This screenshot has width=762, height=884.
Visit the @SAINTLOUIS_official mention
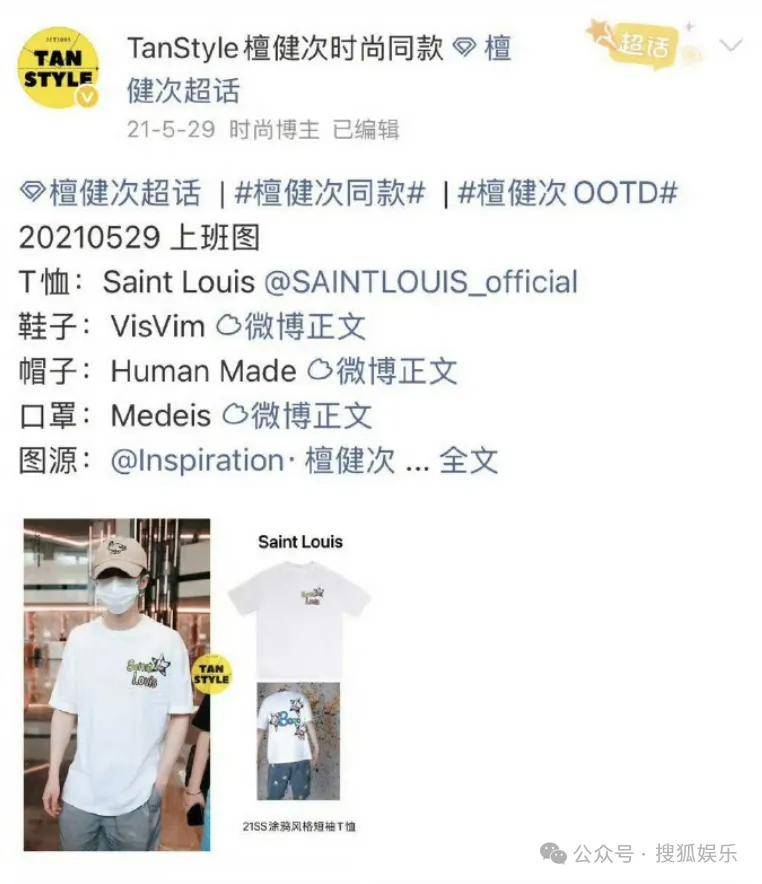[x=420, y=282]
